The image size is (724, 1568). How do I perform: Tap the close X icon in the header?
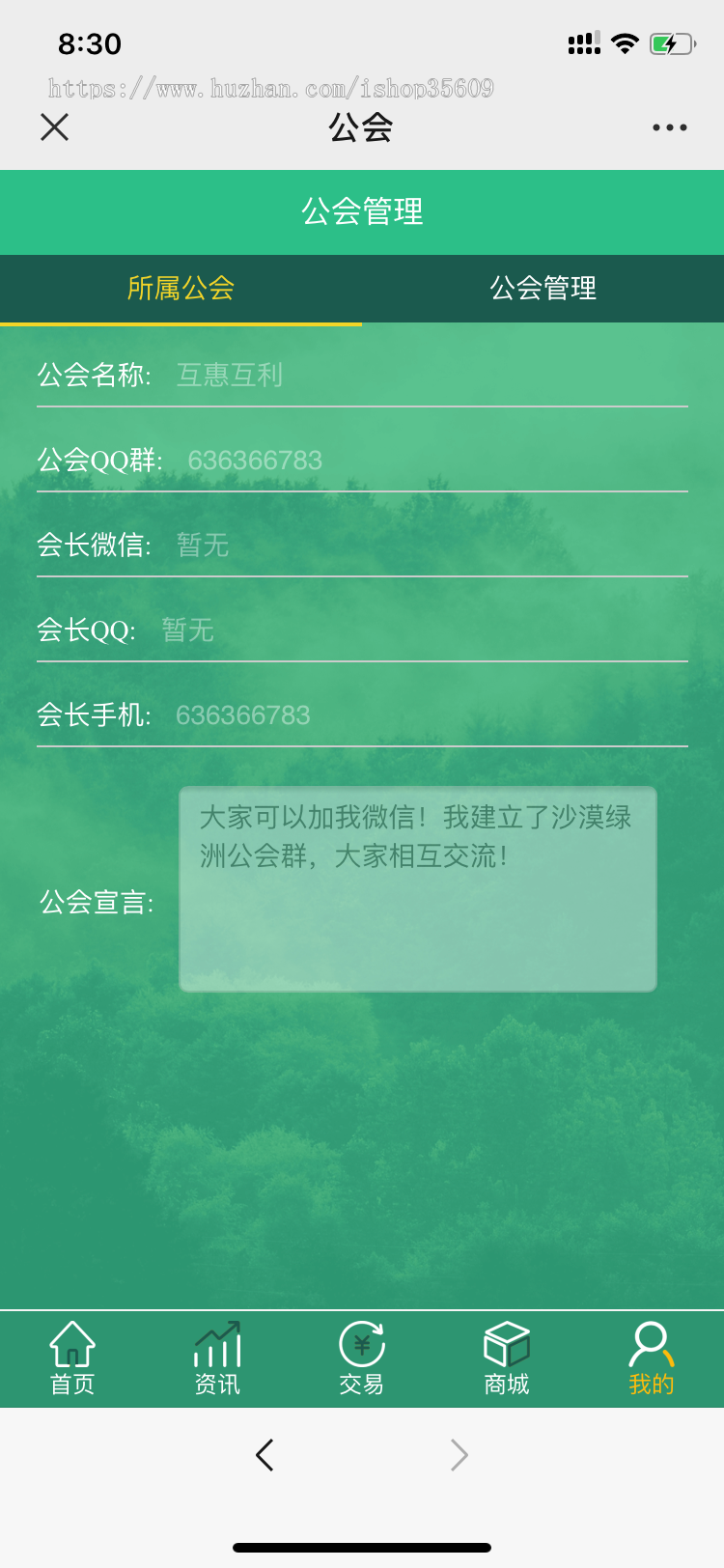pos(54,126)
